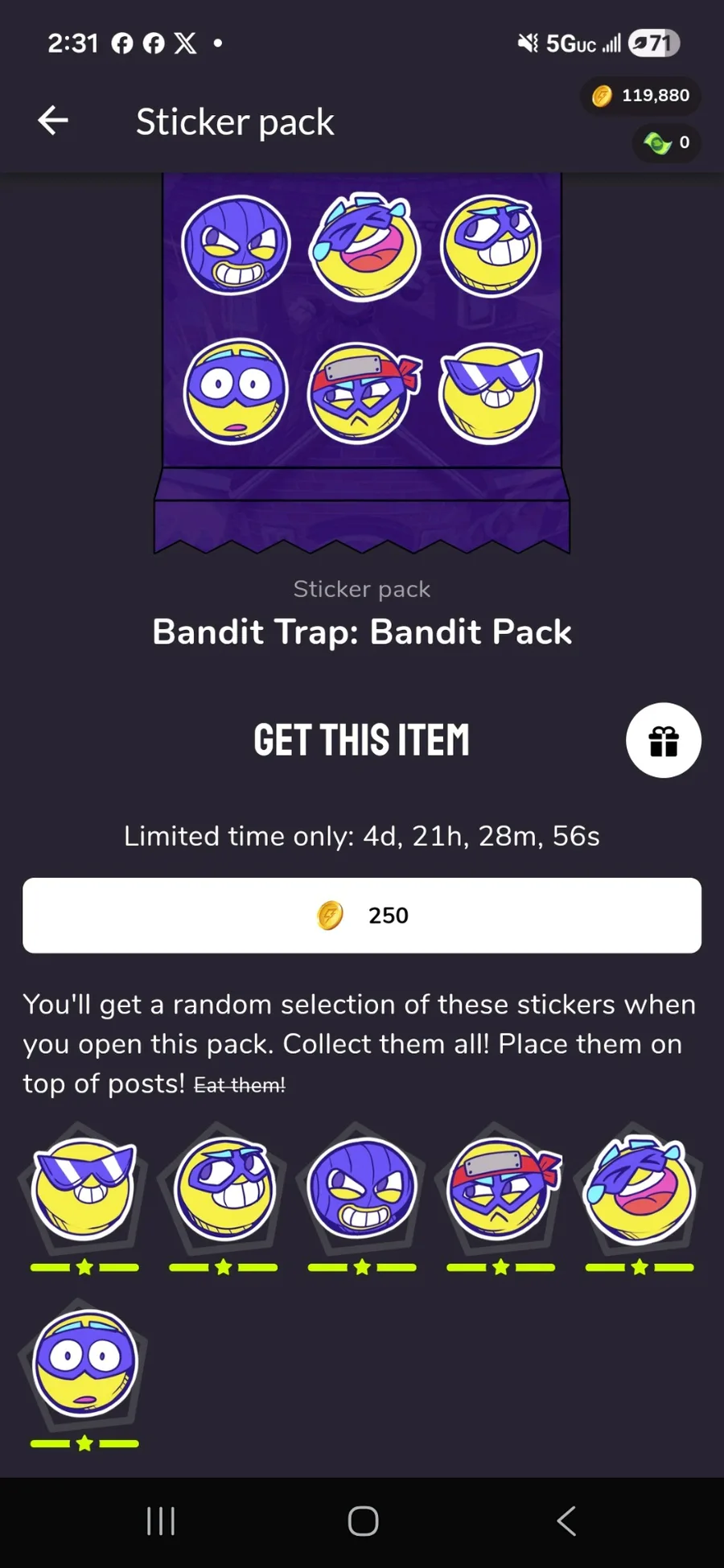Open the green gem balance
724x1568 pixels.
[x=667, y=143]
